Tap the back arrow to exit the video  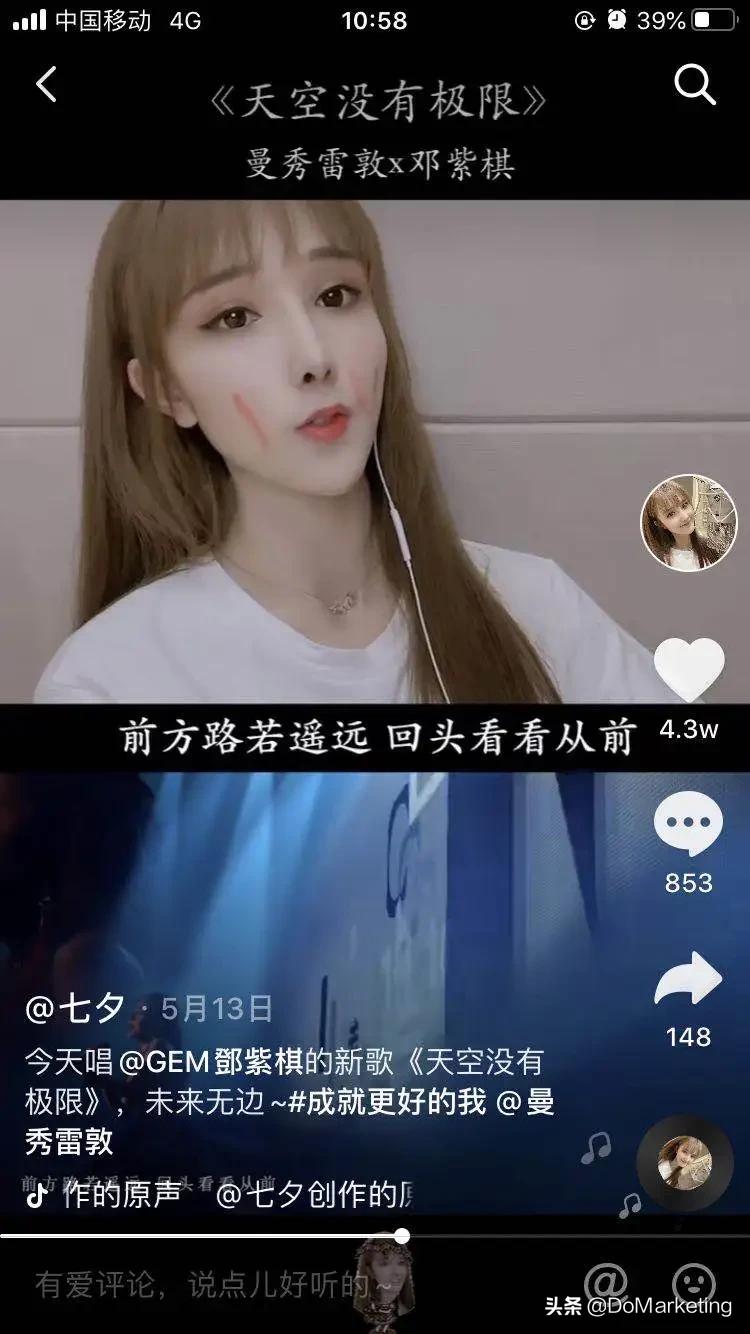[46, 85]
